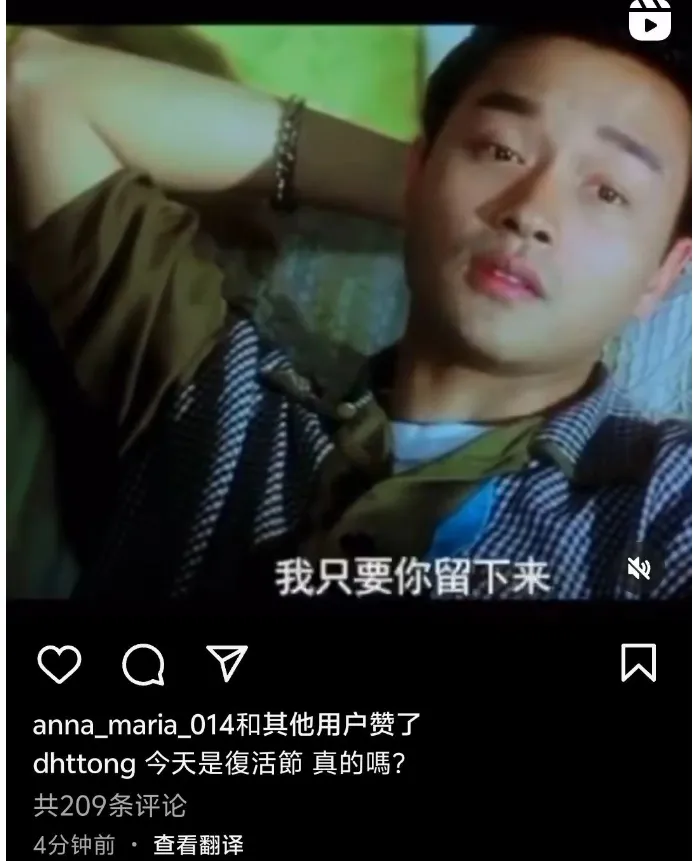
Task: Unmute the video with the speaker icon
Action: coord(638,569)
